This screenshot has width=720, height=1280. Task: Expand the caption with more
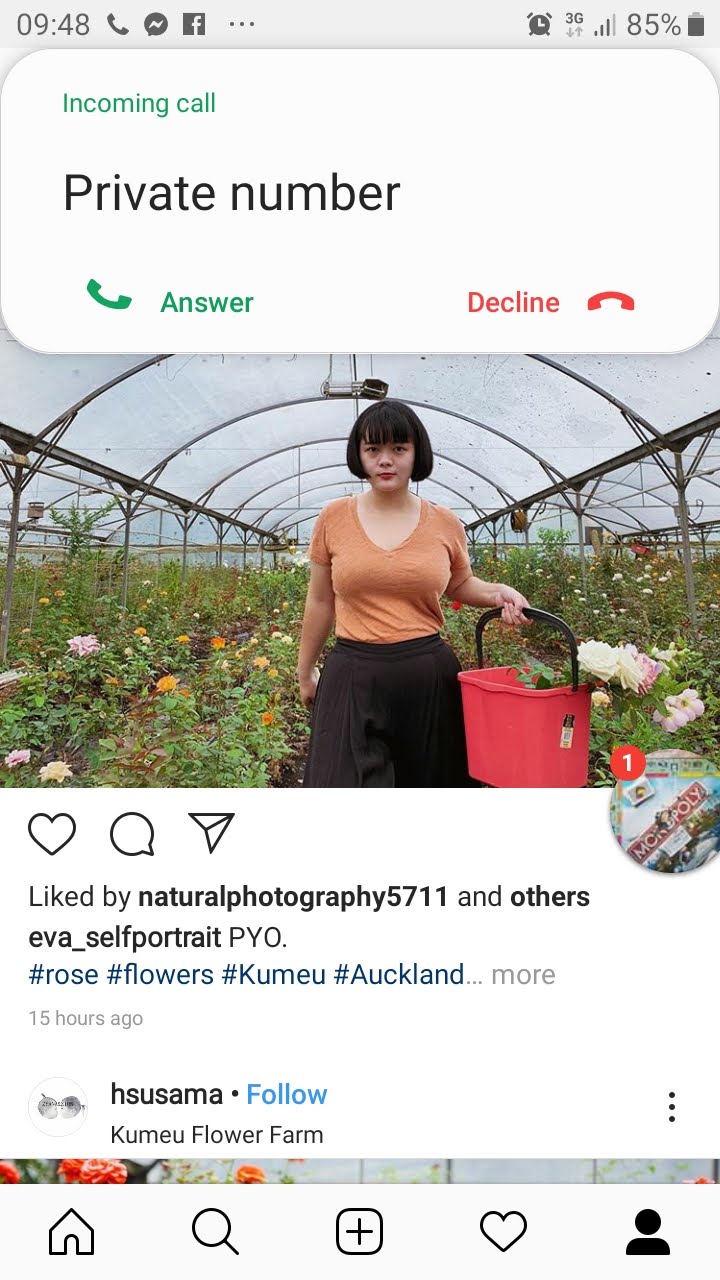pos(523,975)
